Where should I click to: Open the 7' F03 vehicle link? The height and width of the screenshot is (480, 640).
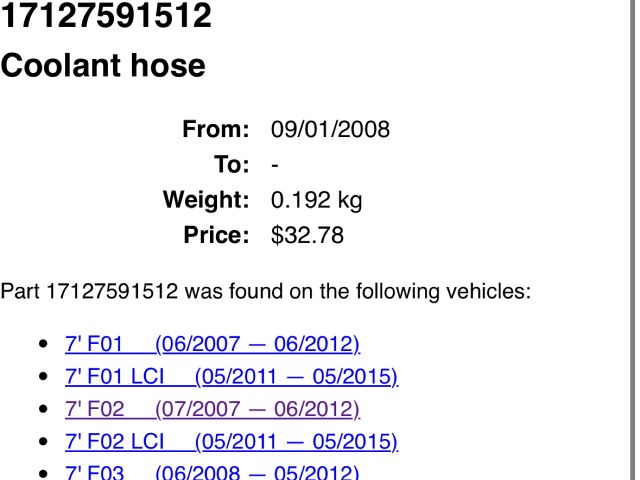tap(212, 472)
